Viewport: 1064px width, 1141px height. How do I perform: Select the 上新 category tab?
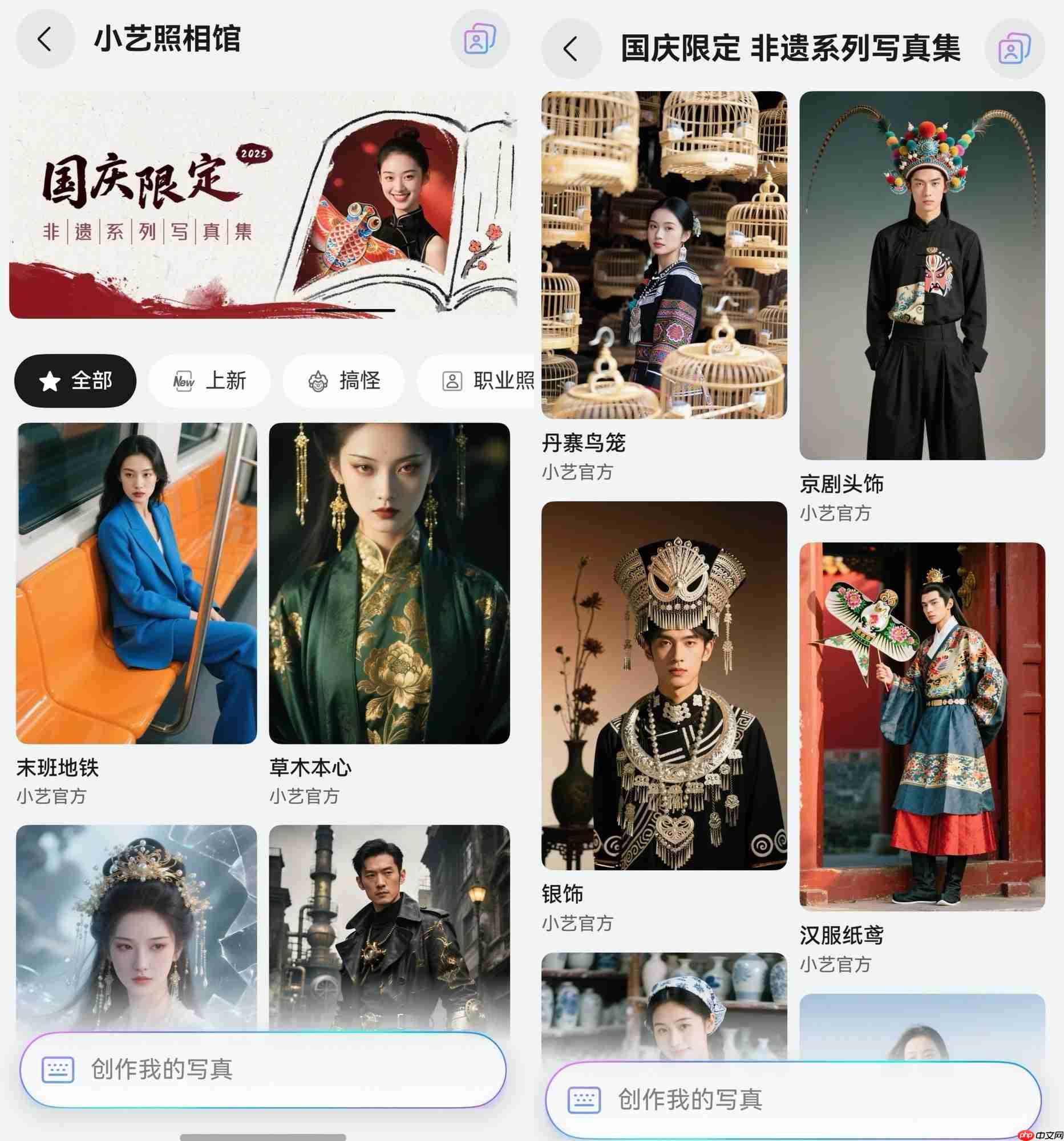click(209, 381)
